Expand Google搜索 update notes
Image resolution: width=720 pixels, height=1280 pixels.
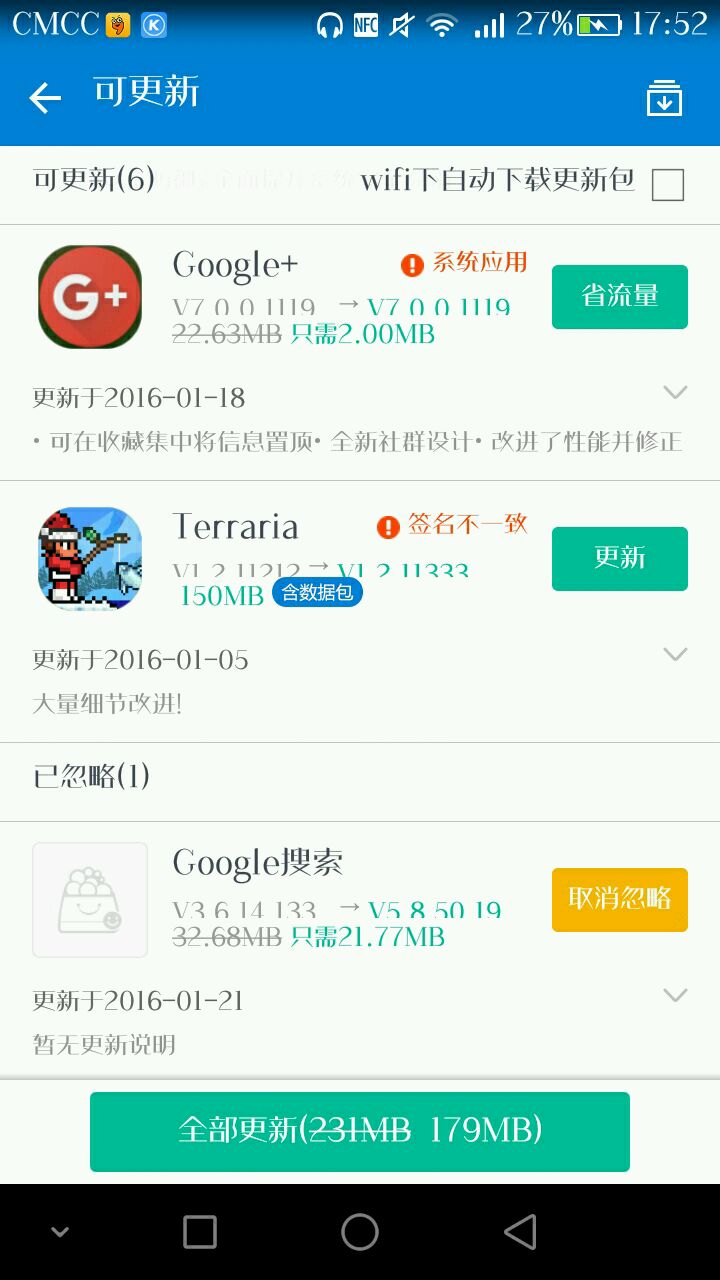point(676,995)
